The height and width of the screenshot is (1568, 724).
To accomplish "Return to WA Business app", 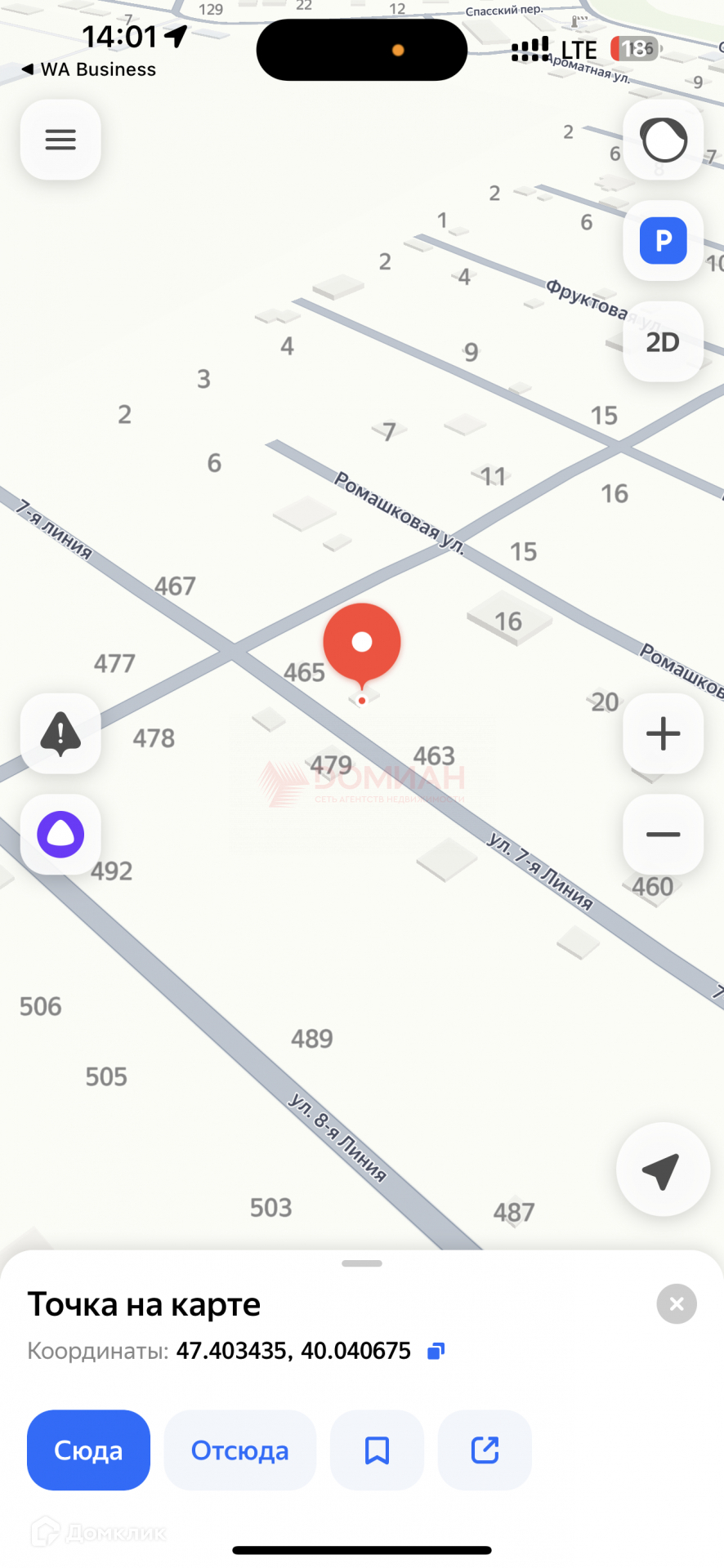I will pyautogui.click(x=88, y=70).
